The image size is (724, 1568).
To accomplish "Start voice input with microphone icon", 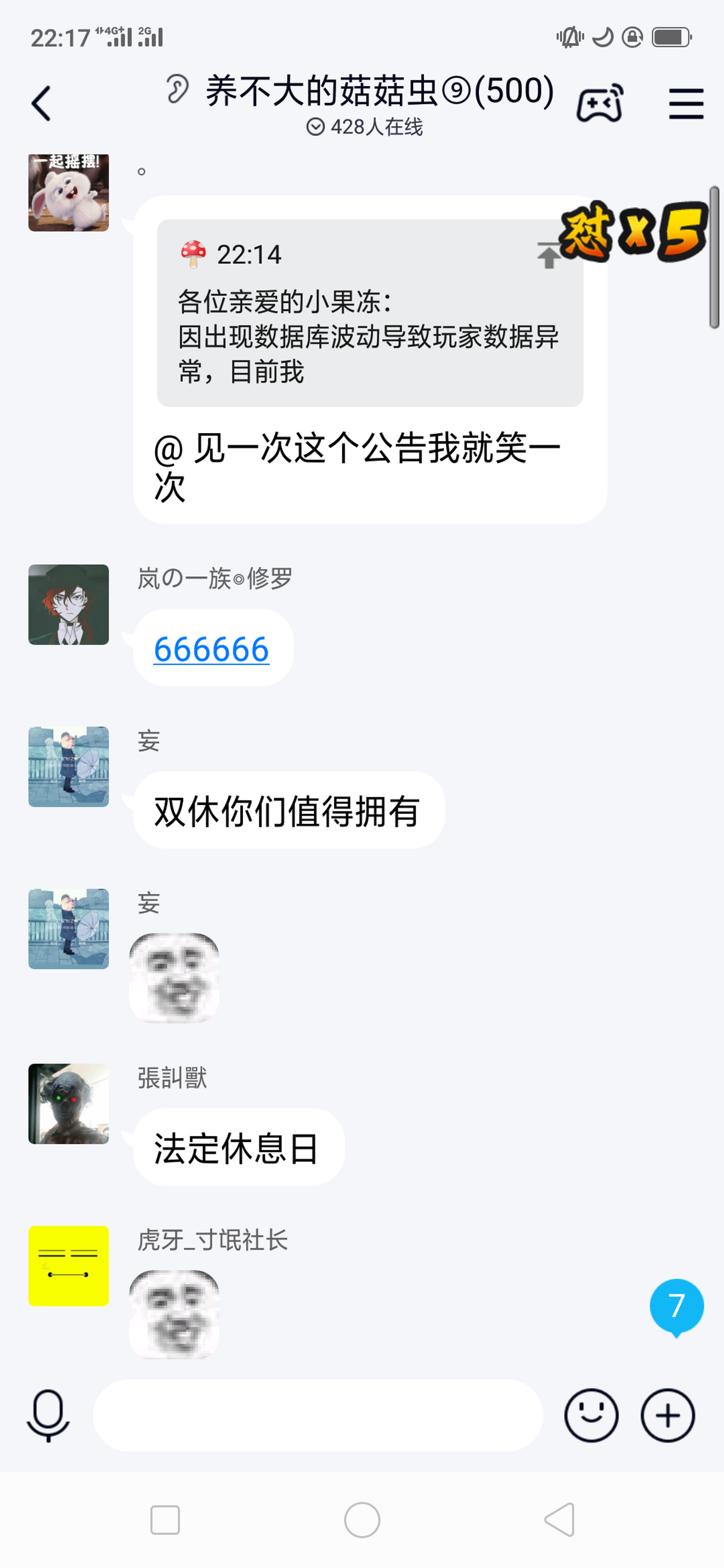I will 48,1415.
